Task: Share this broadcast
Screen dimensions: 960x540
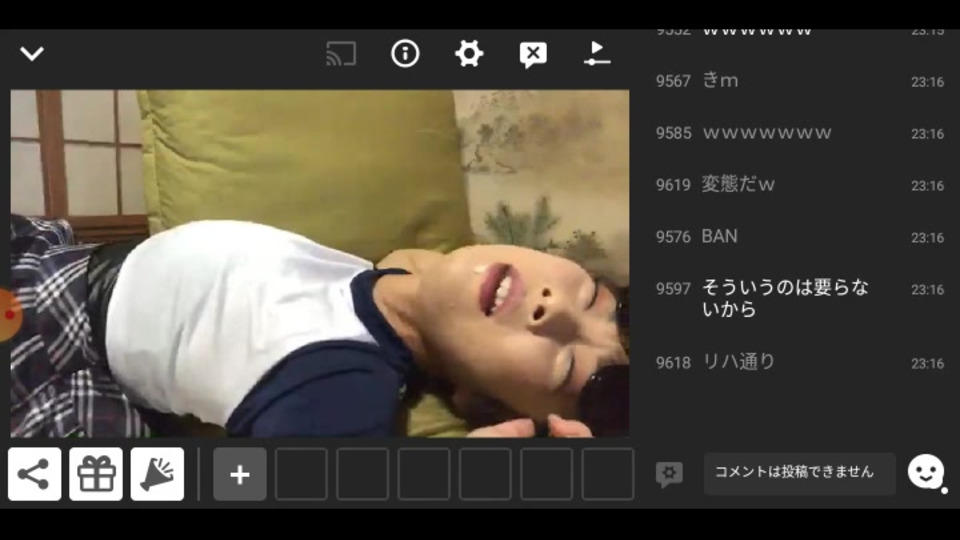Action: pos(35,474)
